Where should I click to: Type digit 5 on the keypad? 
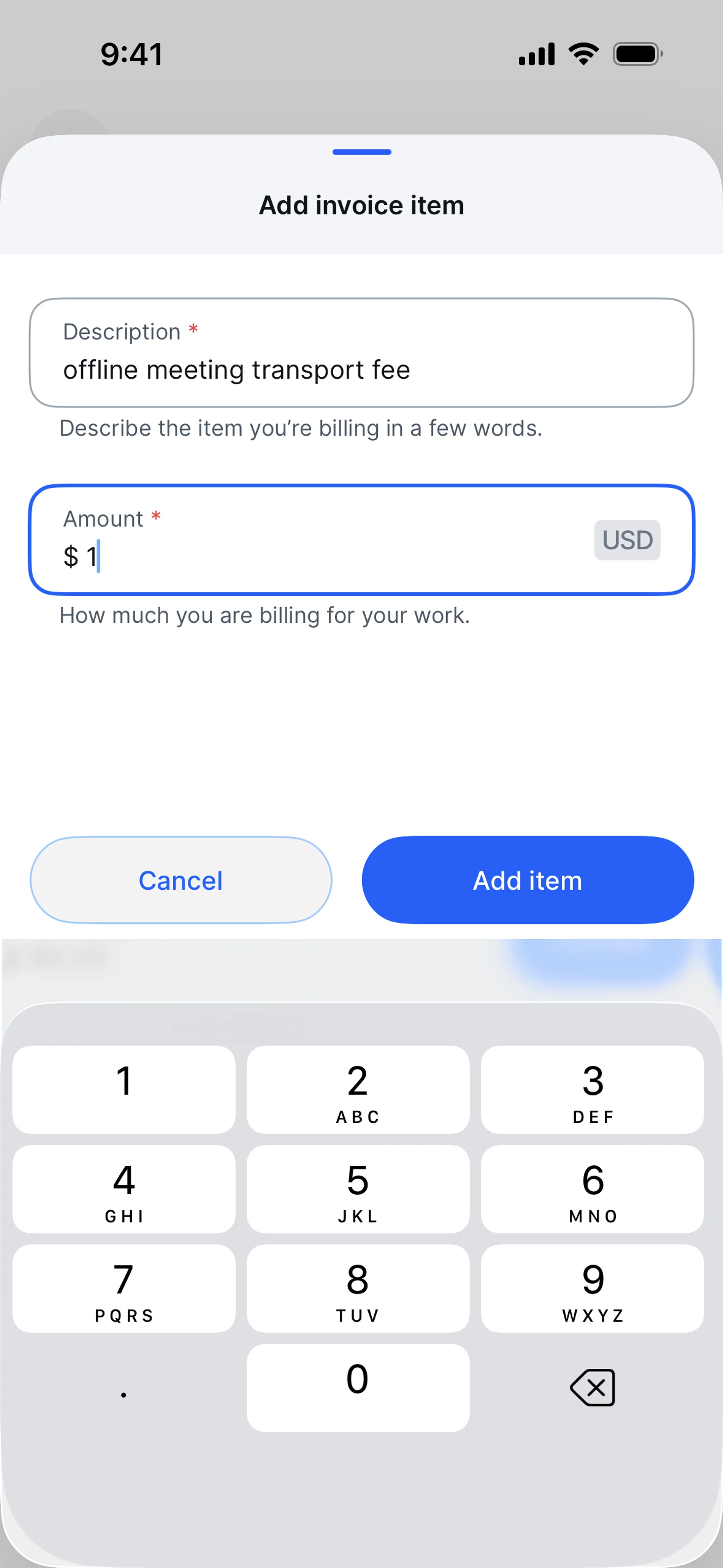click(x=358, y=1188)
